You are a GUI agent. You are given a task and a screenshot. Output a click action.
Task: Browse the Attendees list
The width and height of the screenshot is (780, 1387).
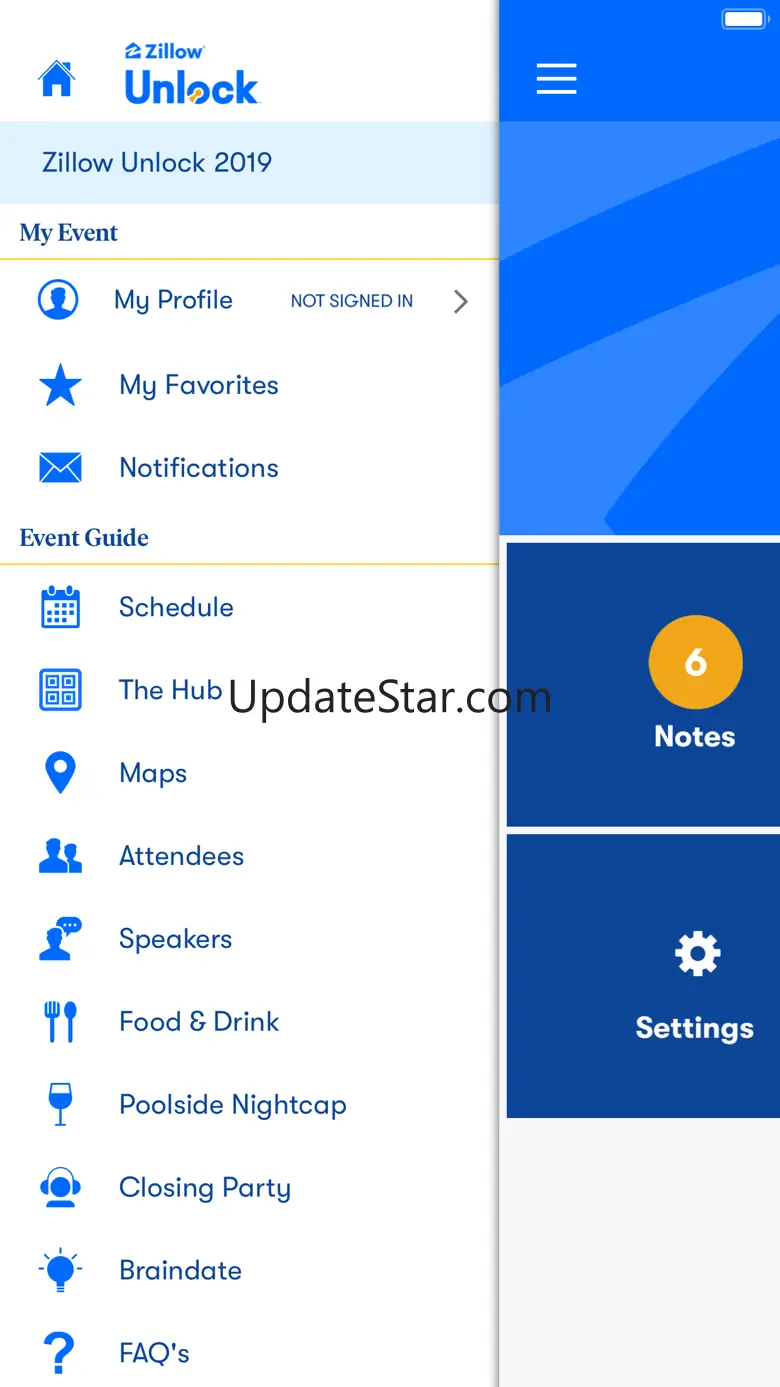coord(249,856)
